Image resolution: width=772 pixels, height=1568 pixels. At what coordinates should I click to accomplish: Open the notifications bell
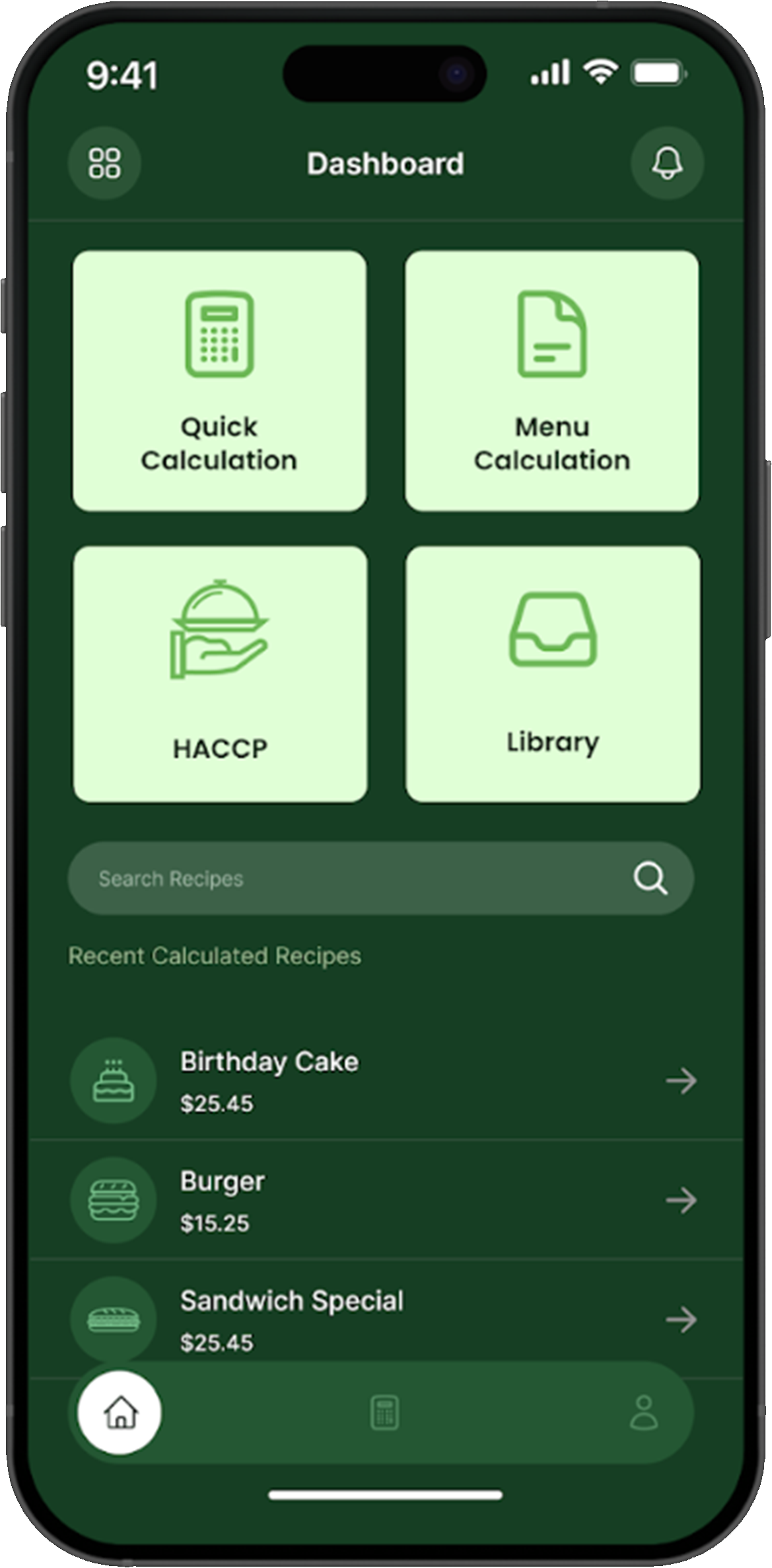click(667, 163)
